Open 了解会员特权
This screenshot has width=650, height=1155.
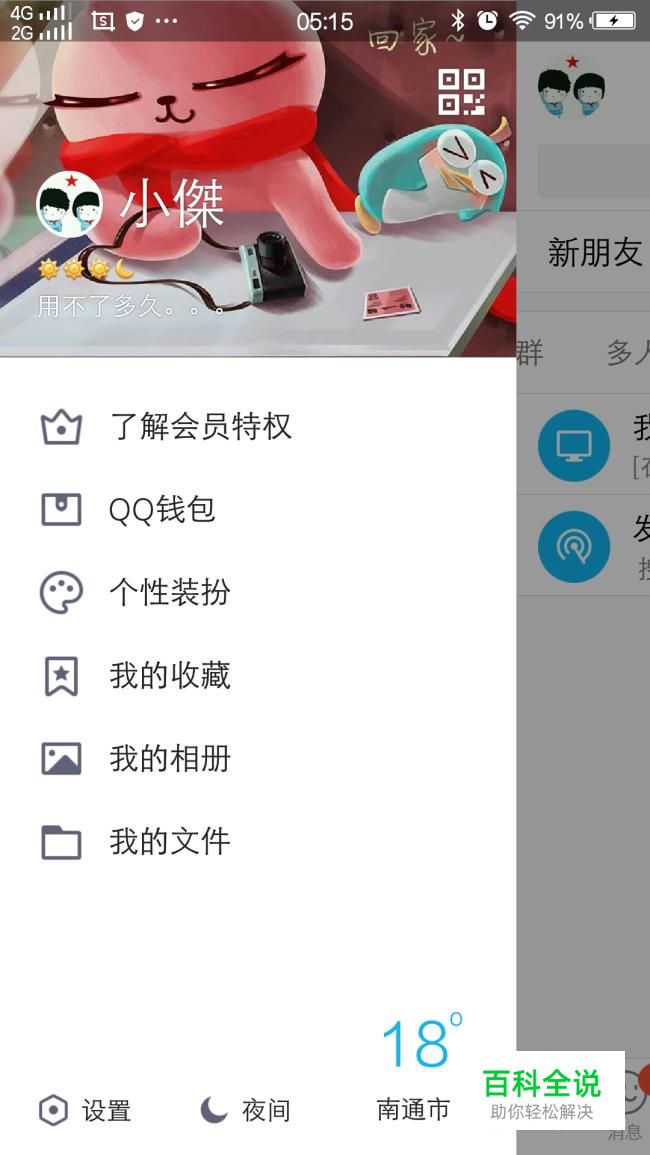click(258, 426)
